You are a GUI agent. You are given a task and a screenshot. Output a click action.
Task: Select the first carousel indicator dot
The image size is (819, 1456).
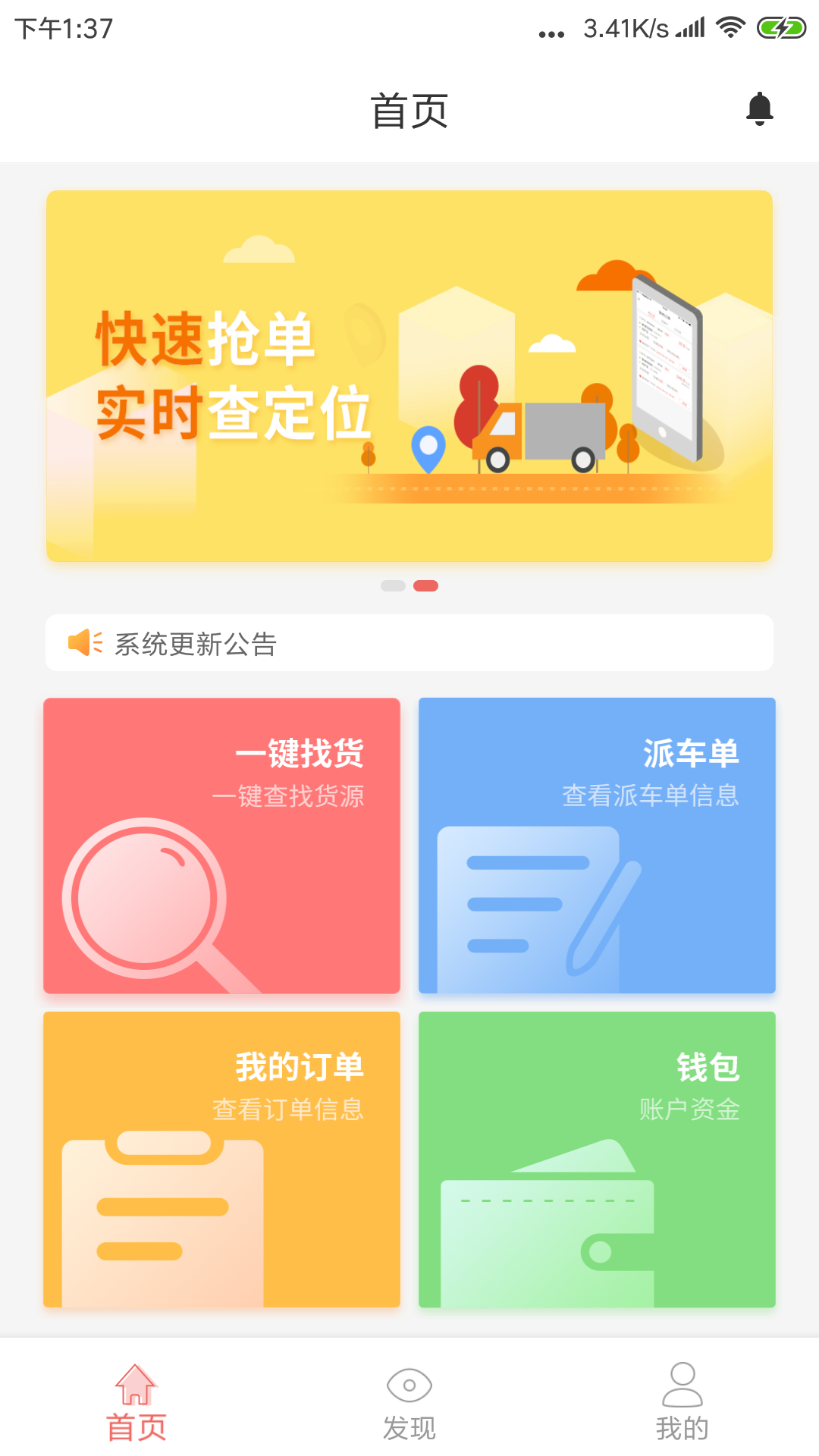pyautogui.click(x=392, y=585)
